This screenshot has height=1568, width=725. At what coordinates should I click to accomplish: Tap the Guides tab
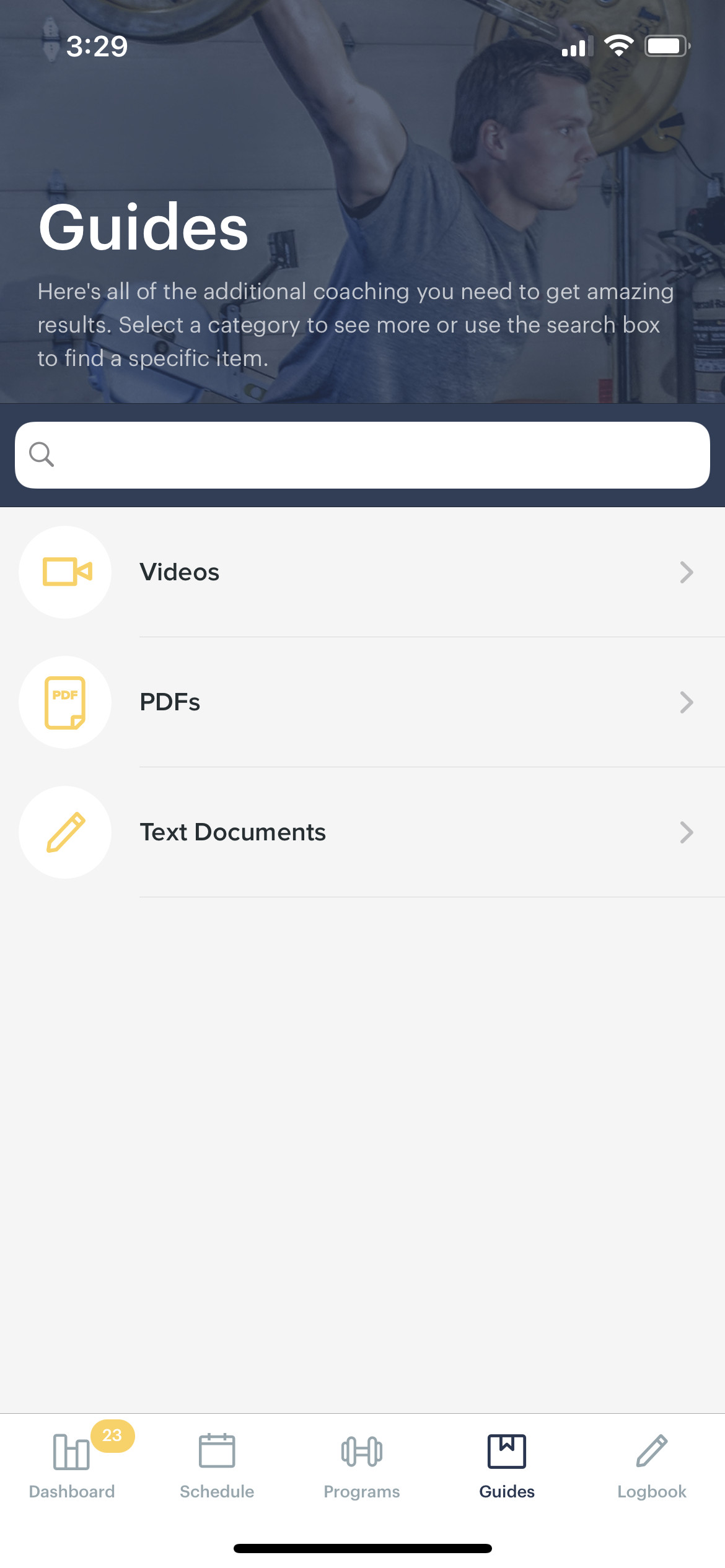coord(507,1464)
